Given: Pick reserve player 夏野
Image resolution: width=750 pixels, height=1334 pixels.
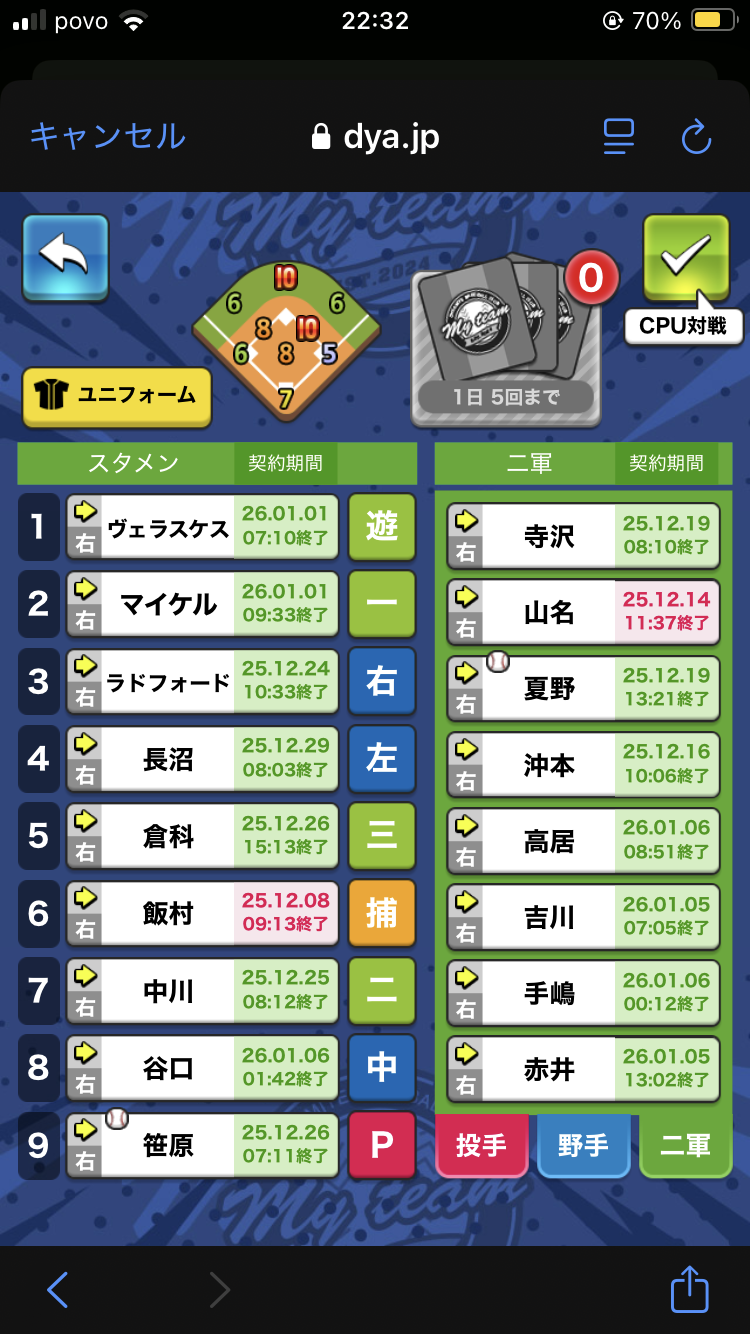Looking at the screenshot, I should click(x=583, y=688).
